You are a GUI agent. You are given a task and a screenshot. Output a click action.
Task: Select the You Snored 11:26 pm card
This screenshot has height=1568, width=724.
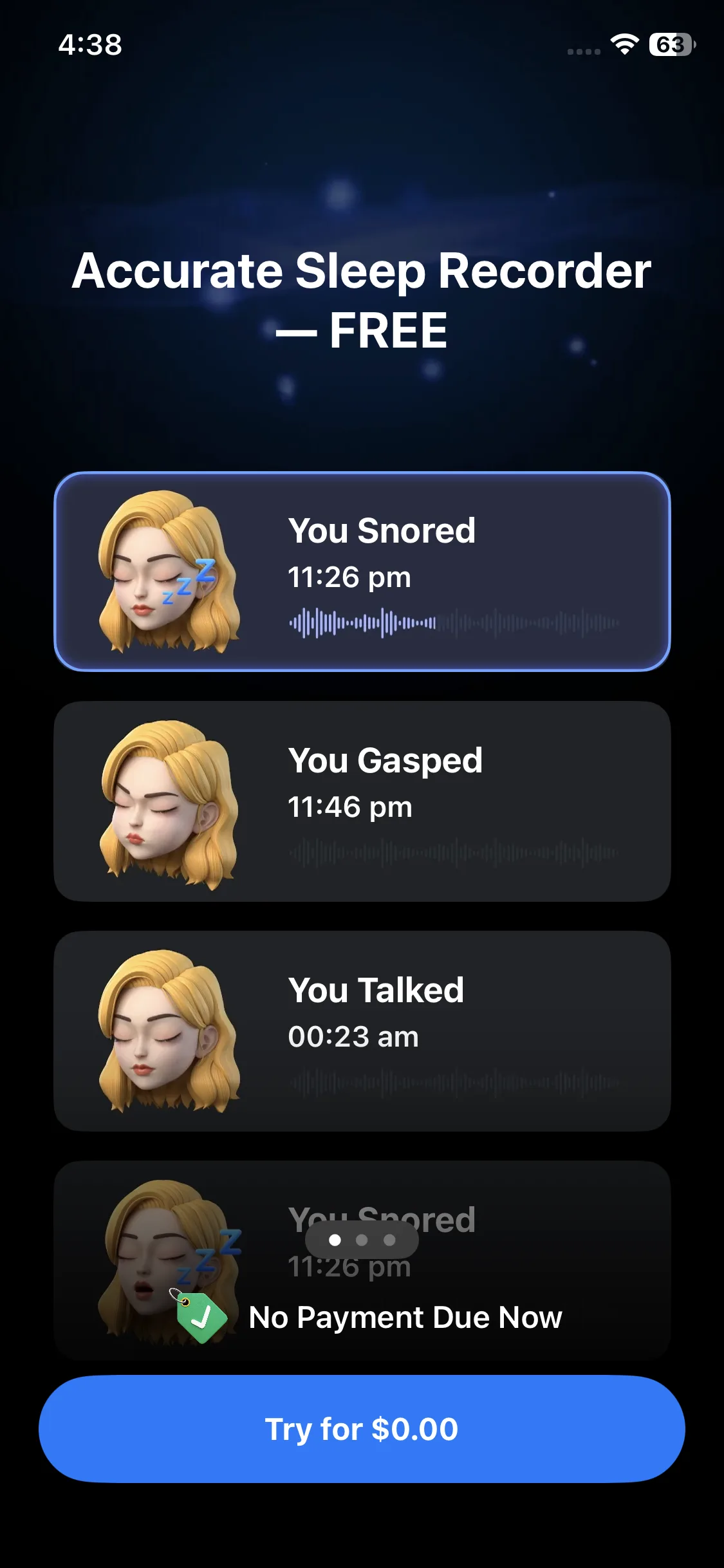tap(362, 572)
